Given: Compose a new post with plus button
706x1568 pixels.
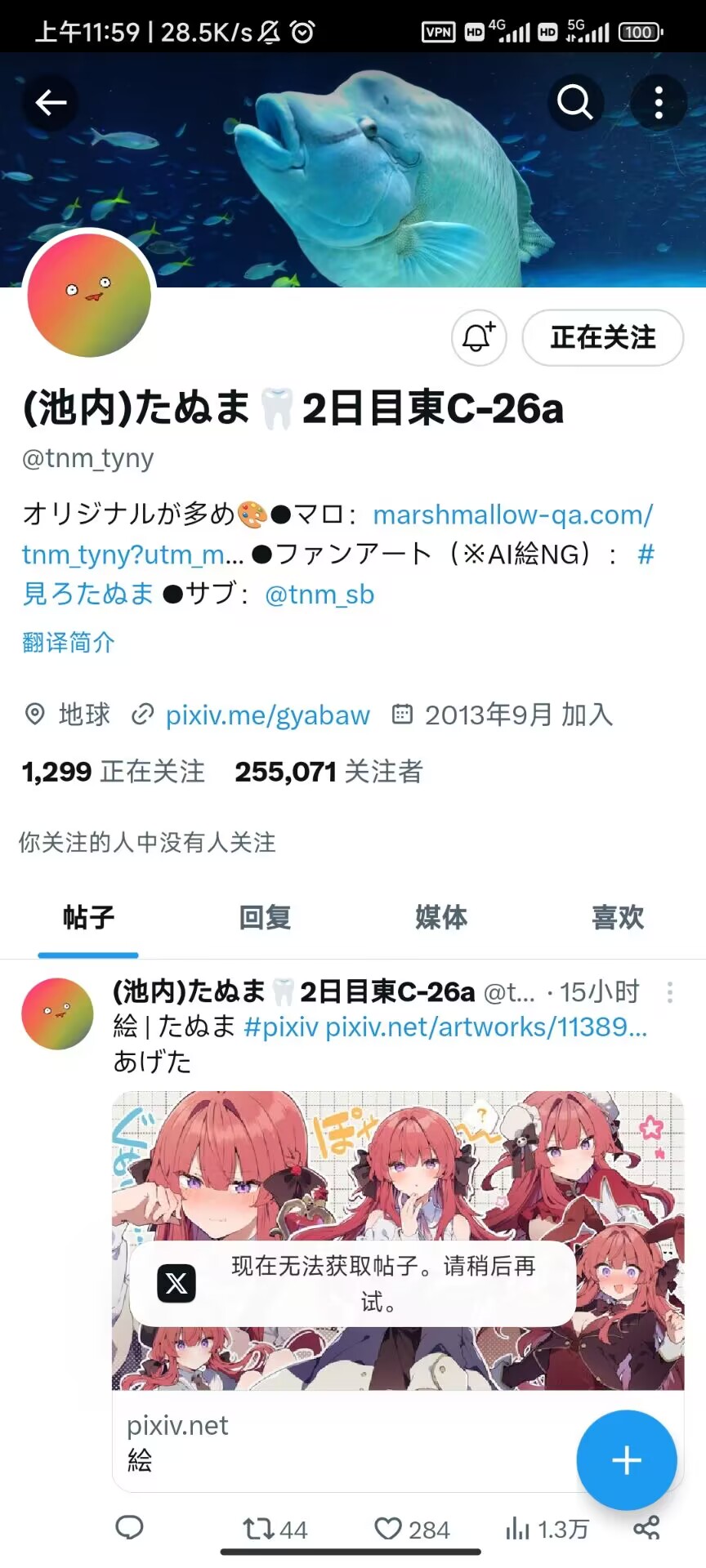Looking at the screenshot, I should (x=626, y=1460).
